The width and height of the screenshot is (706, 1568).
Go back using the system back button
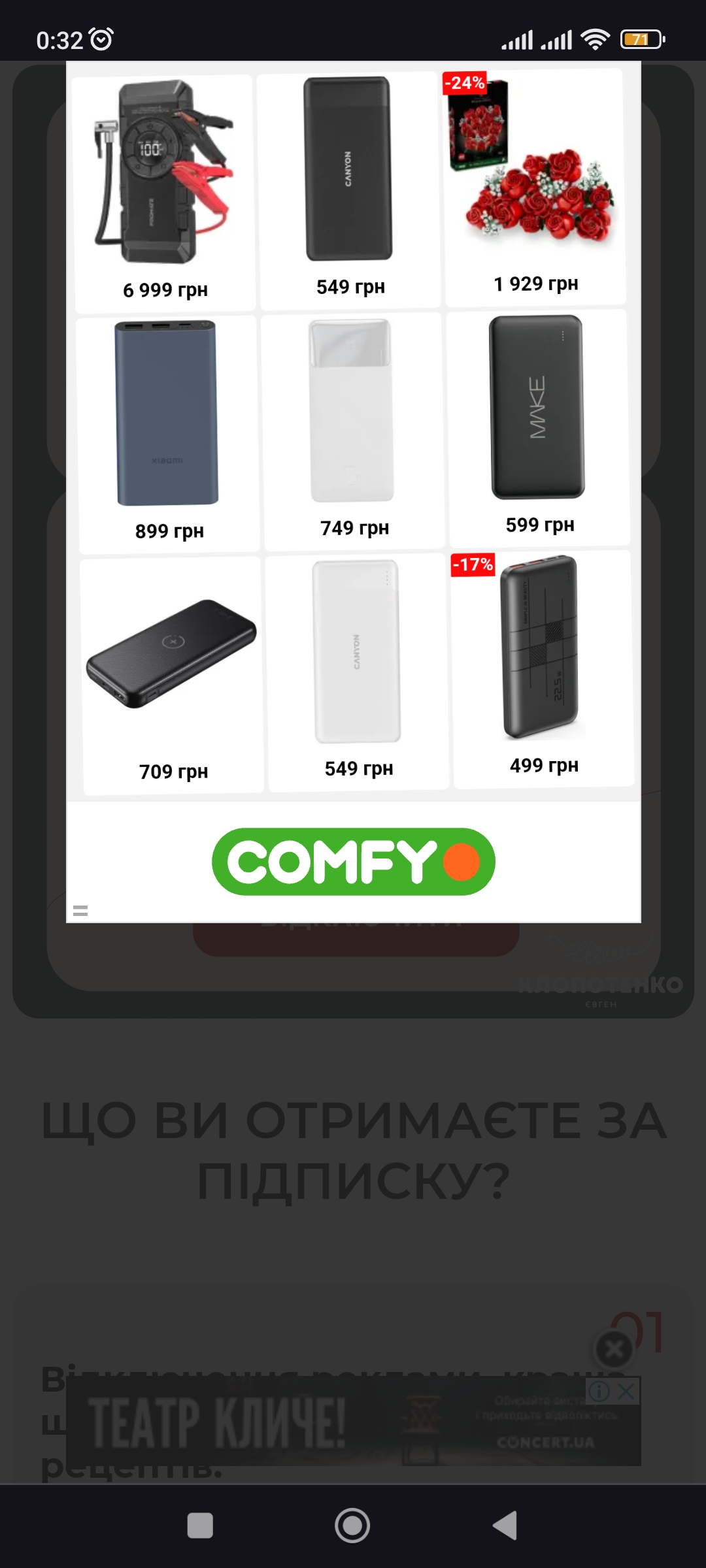pos(505,1526)
